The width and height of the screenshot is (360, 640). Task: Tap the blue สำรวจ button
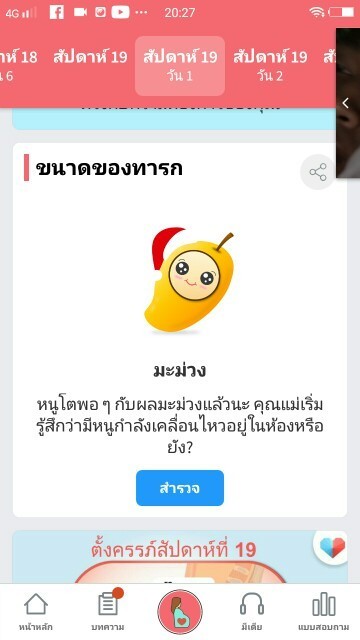(180, 488)
